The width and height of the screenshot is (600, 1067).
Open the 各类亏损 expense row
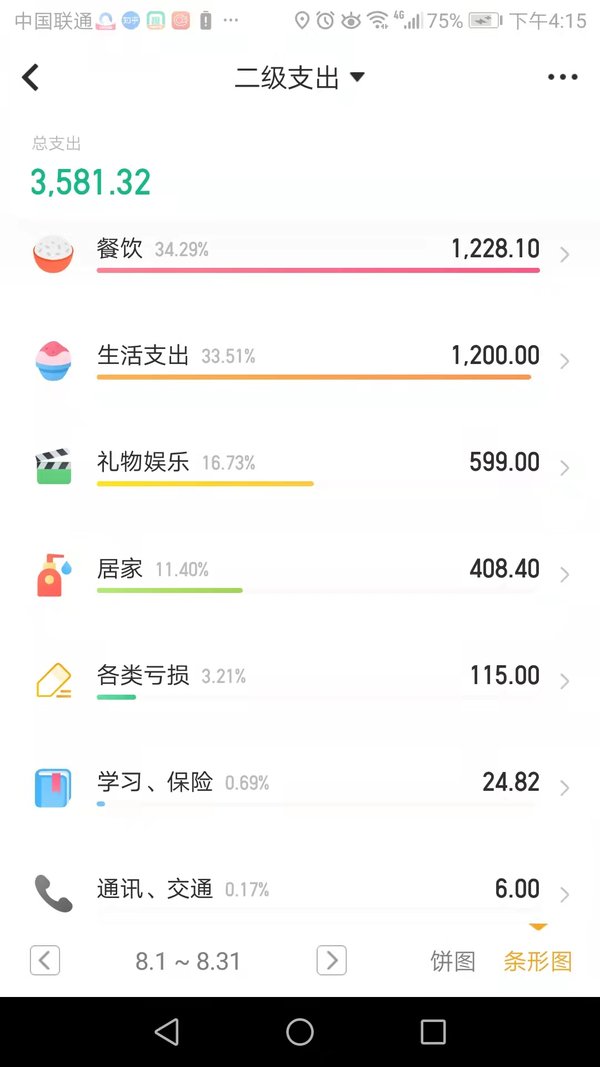300,680
